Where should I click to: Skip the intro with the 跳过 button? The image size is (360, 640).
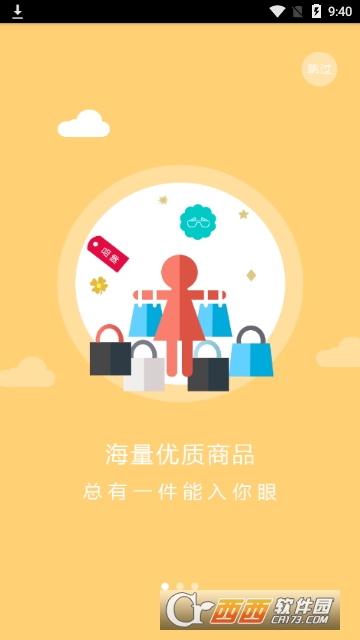coord(319,69)
